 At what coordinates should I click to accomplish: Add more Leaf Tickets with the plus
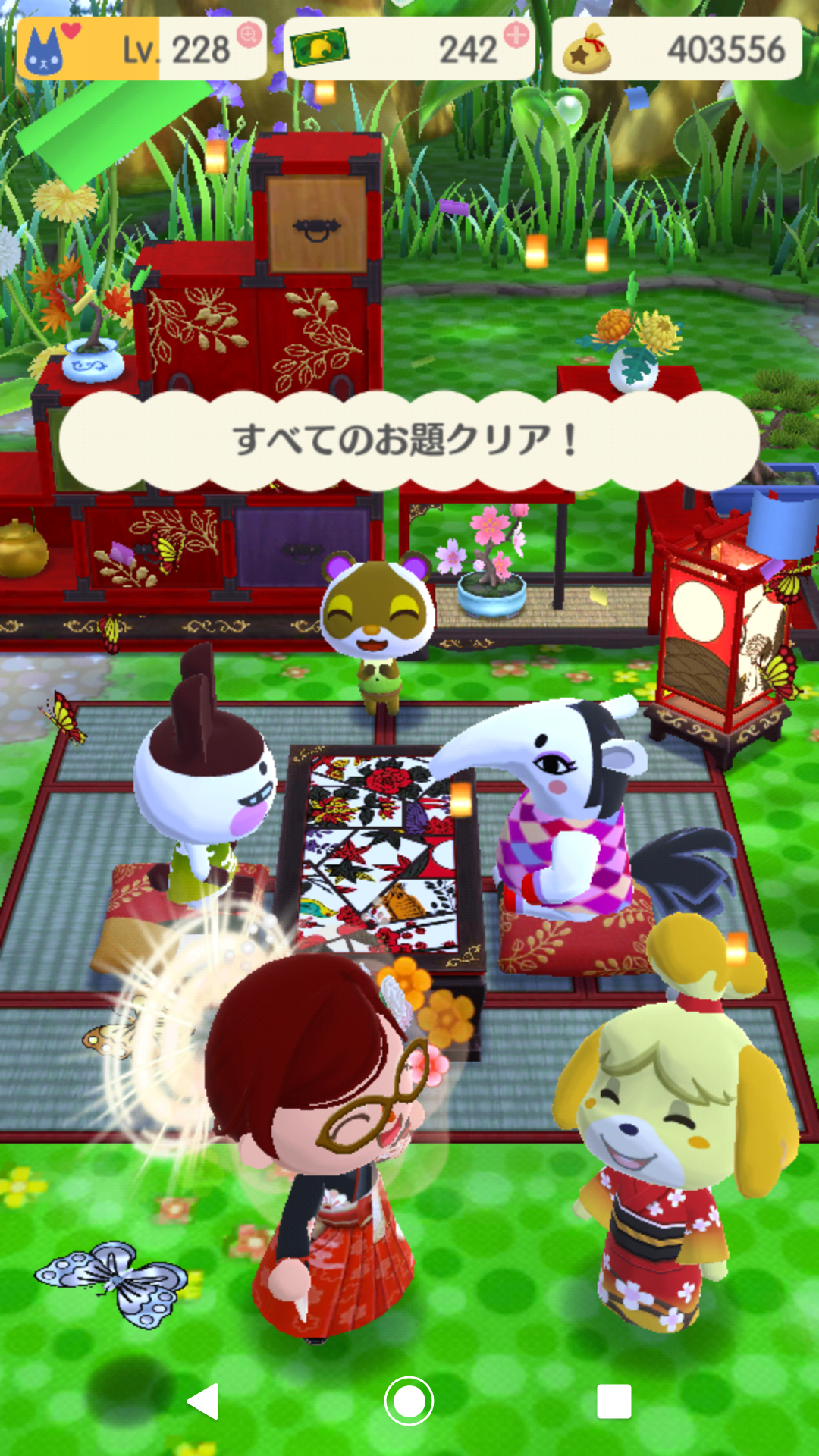click(x=516, y=35)
